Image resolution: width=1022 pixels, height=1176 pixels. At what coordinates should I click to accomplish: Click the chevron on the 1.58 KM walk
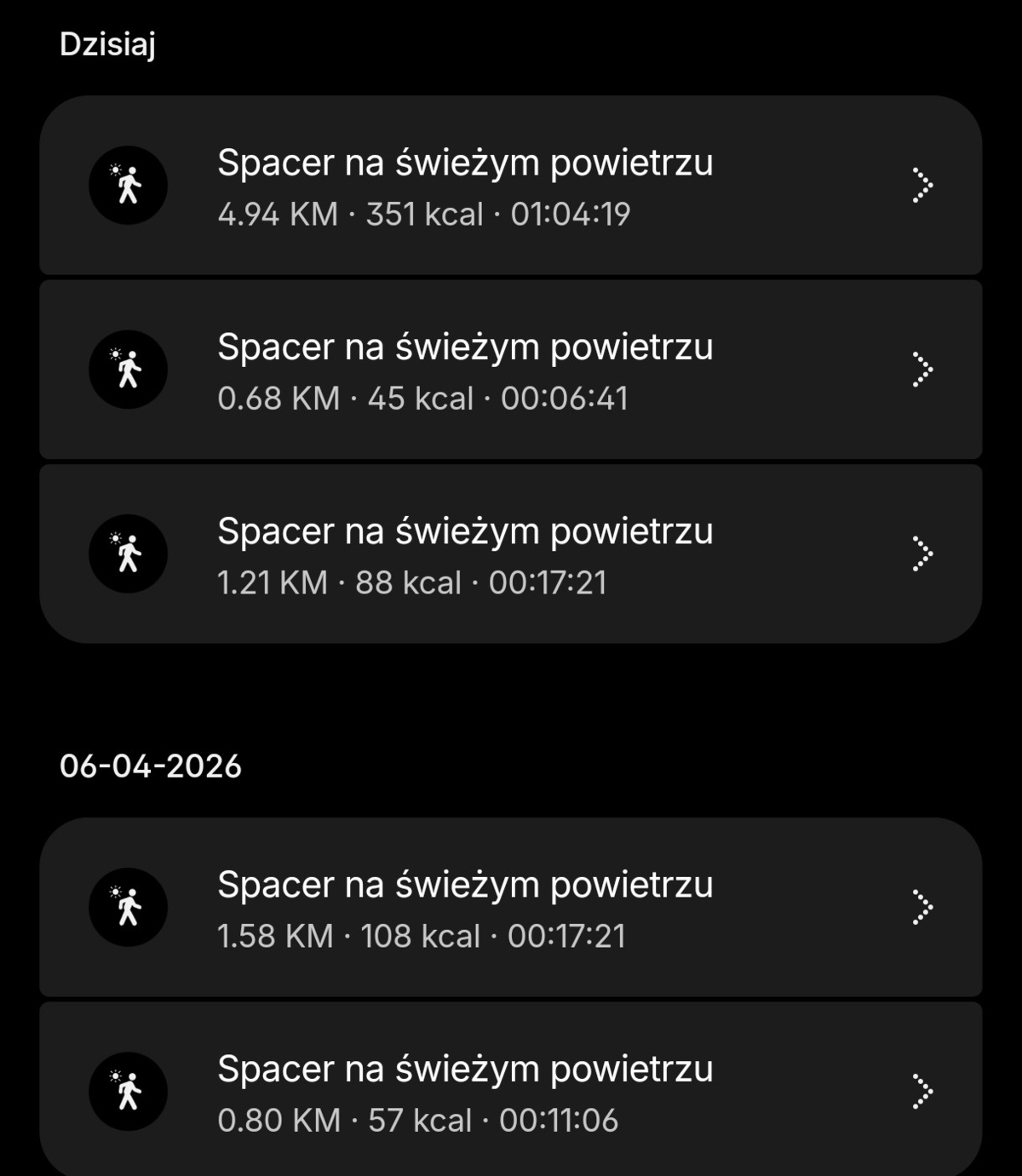(x=922, y=908)
